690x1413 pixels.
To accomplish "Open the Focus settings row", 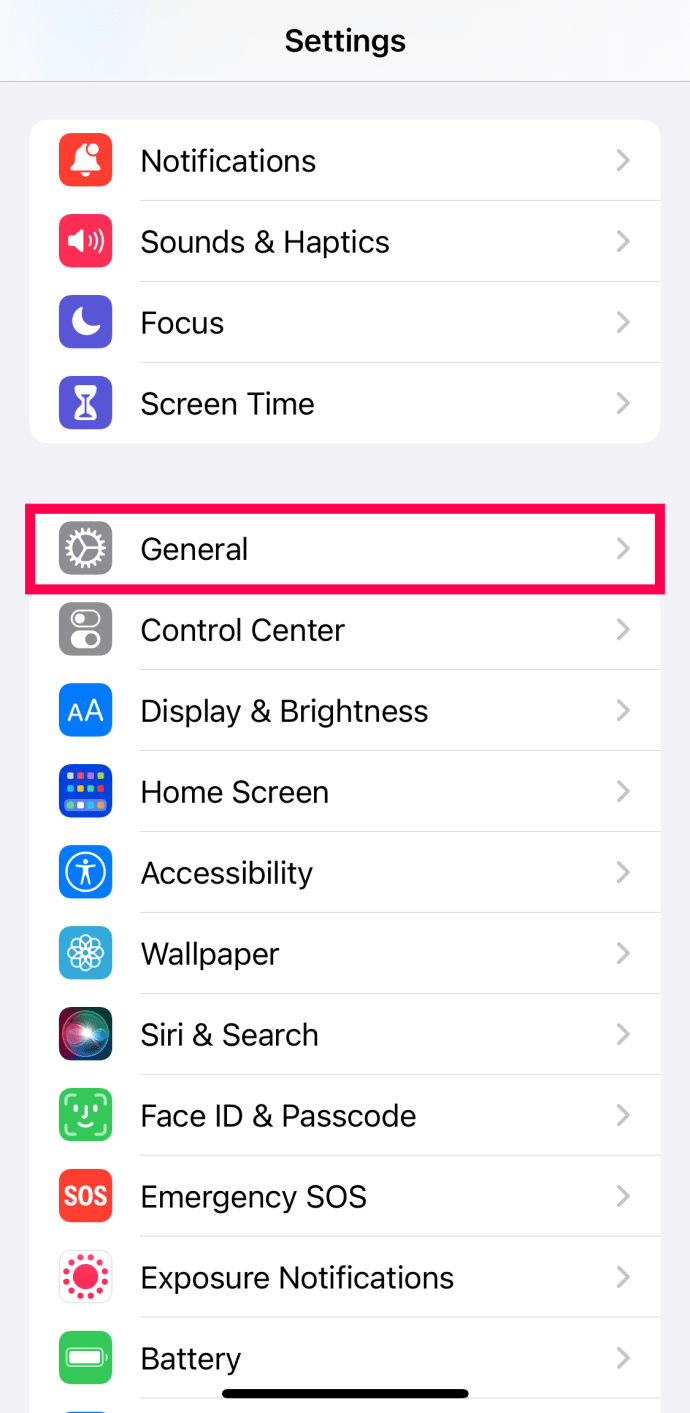I will click(182, 323).
